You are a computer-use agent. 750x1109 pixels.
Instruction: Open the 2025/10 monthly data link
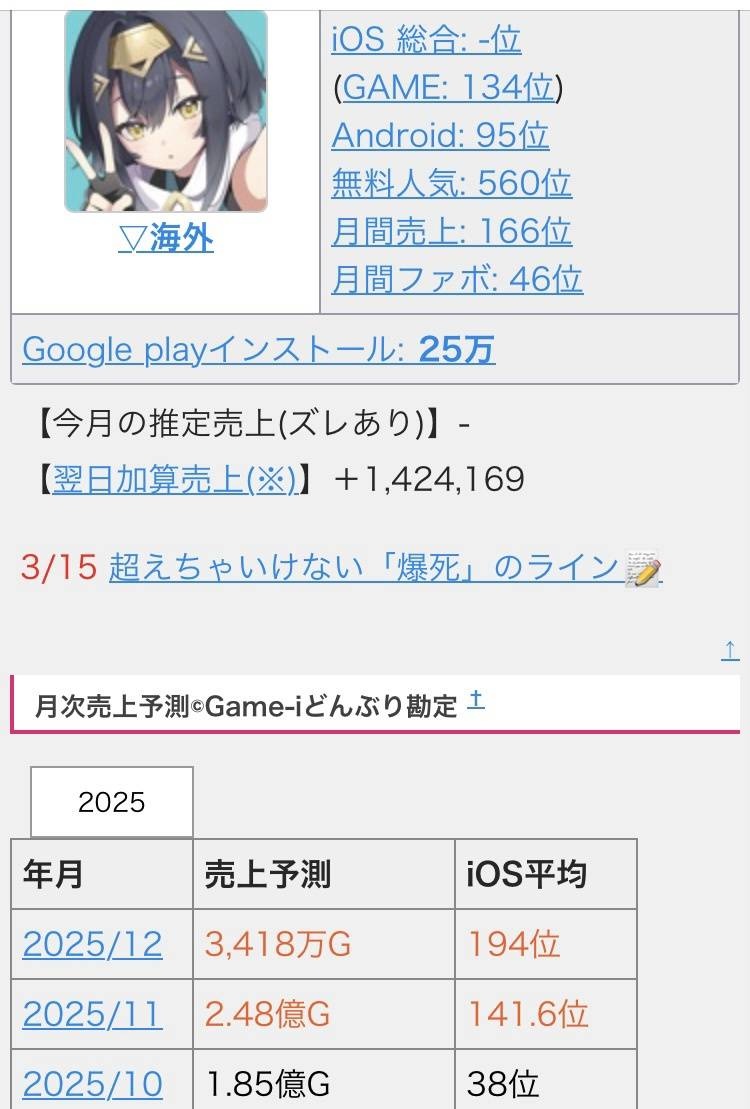(x=92, y=1083)
